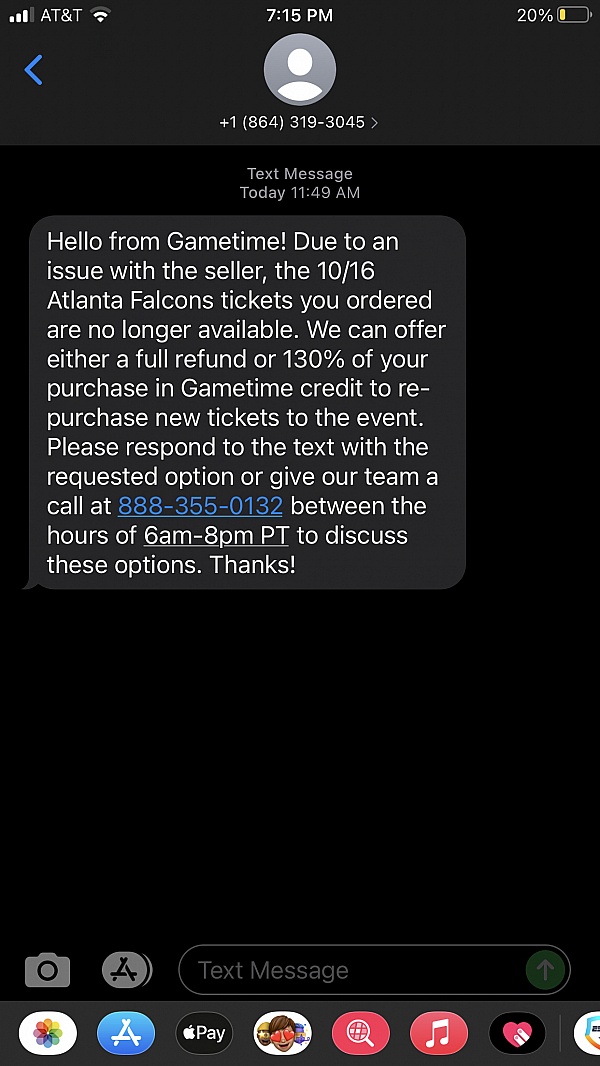The image size is (600, 1066).
Task: Send the message with the arrow button
Action: [545, 969]
